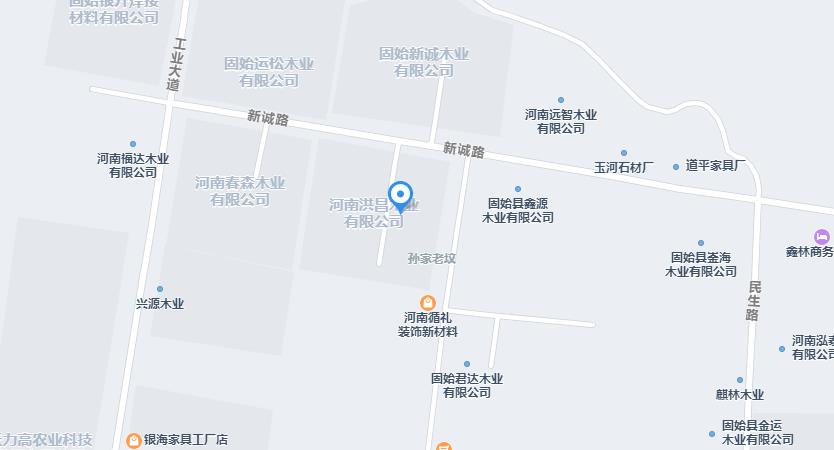Tap the 固始县金运木业有限公司 place marker

pyautogui.click(x=712, y=434)
